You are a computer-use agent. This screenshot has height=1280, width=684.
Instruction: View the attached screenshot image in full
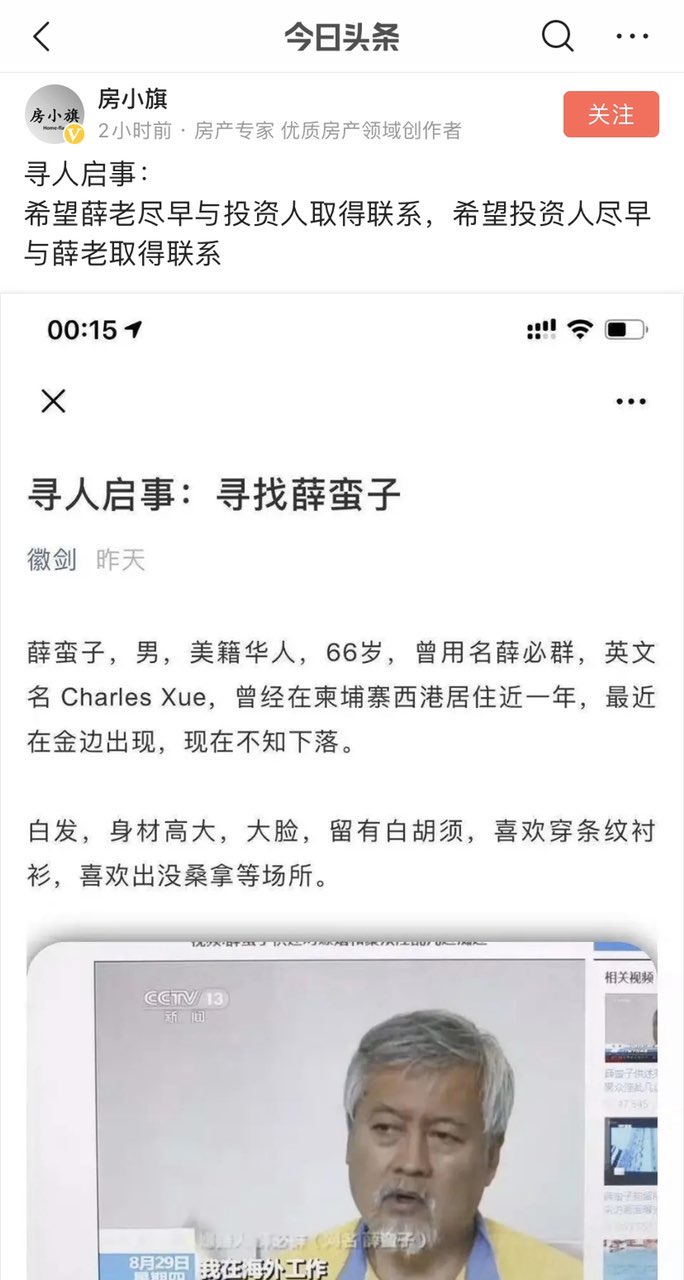[342, 780]
